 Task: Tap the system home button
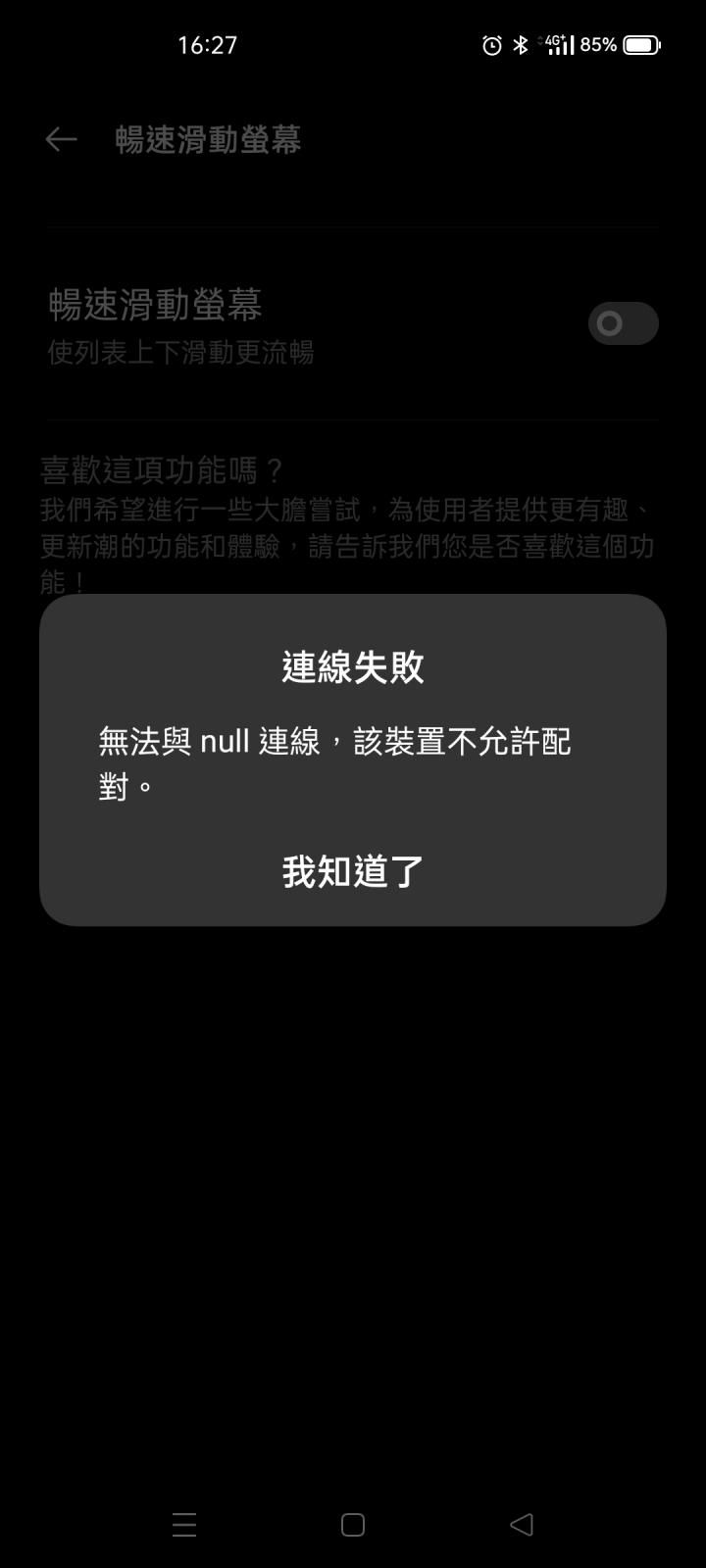[x=353, y=1525]
